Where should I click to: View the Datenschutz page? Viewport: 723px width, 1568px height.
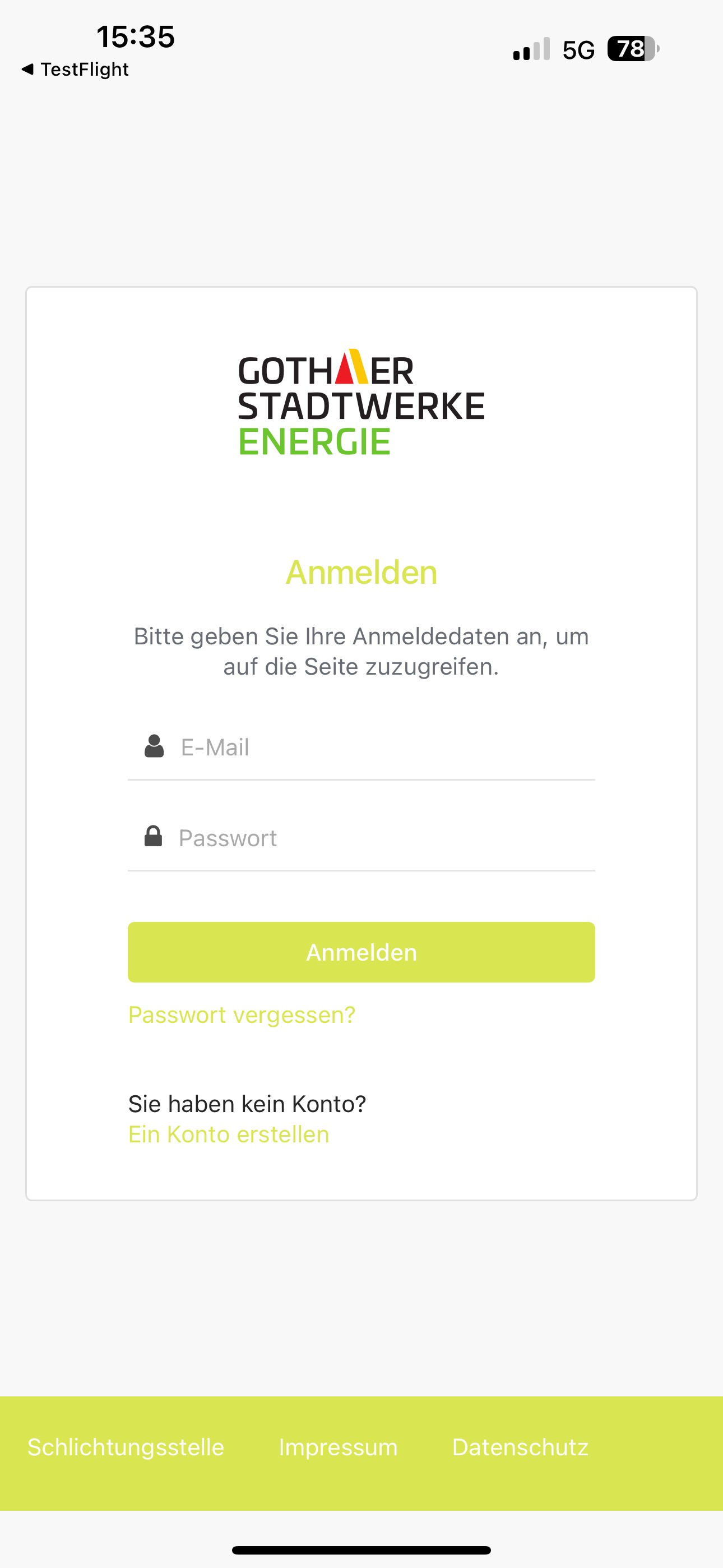click(520, 1447)
